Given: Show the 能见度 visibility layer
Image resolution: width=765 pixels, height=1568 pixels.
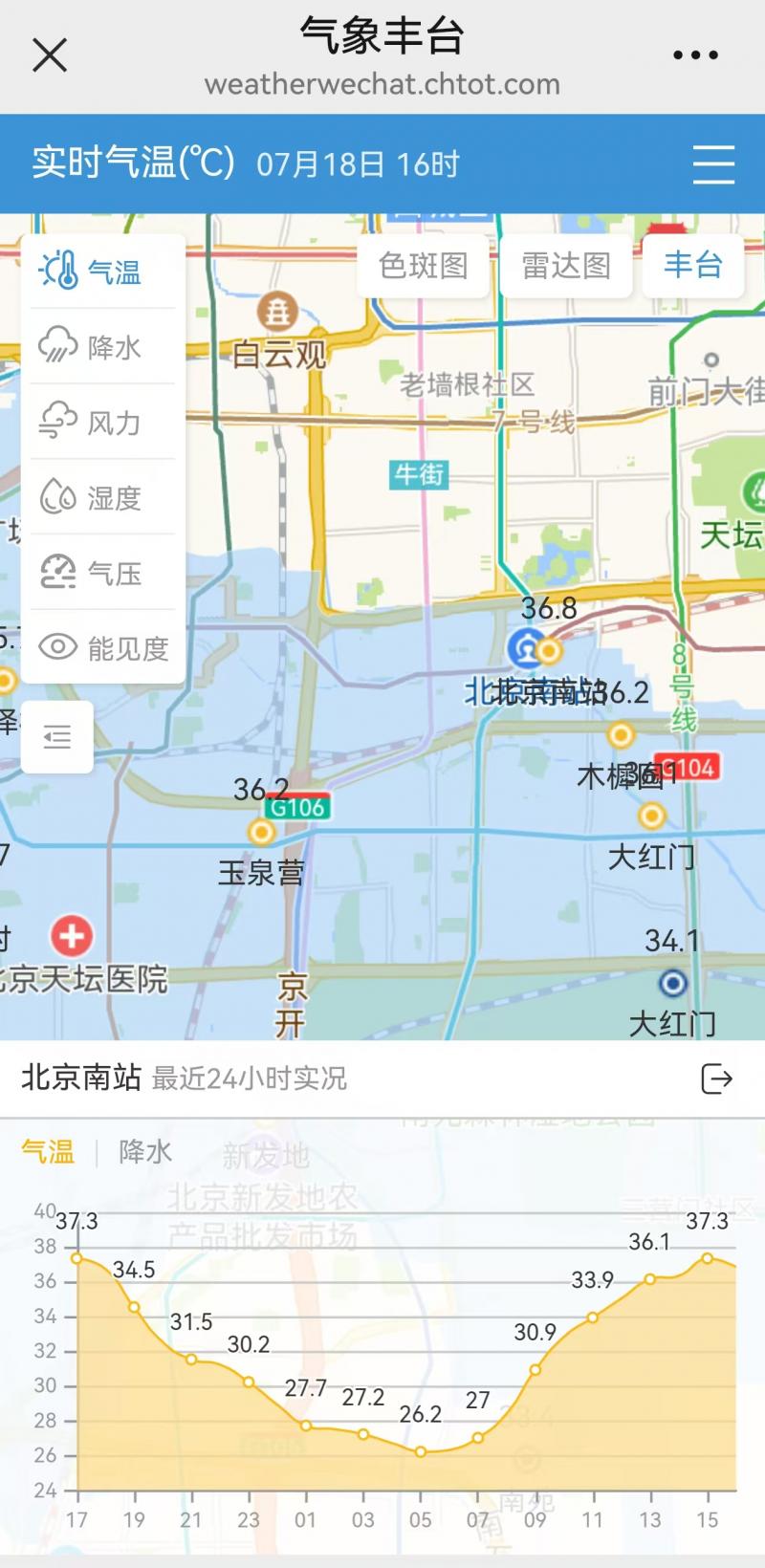Looking at the screenshot, I should (102, 648).
